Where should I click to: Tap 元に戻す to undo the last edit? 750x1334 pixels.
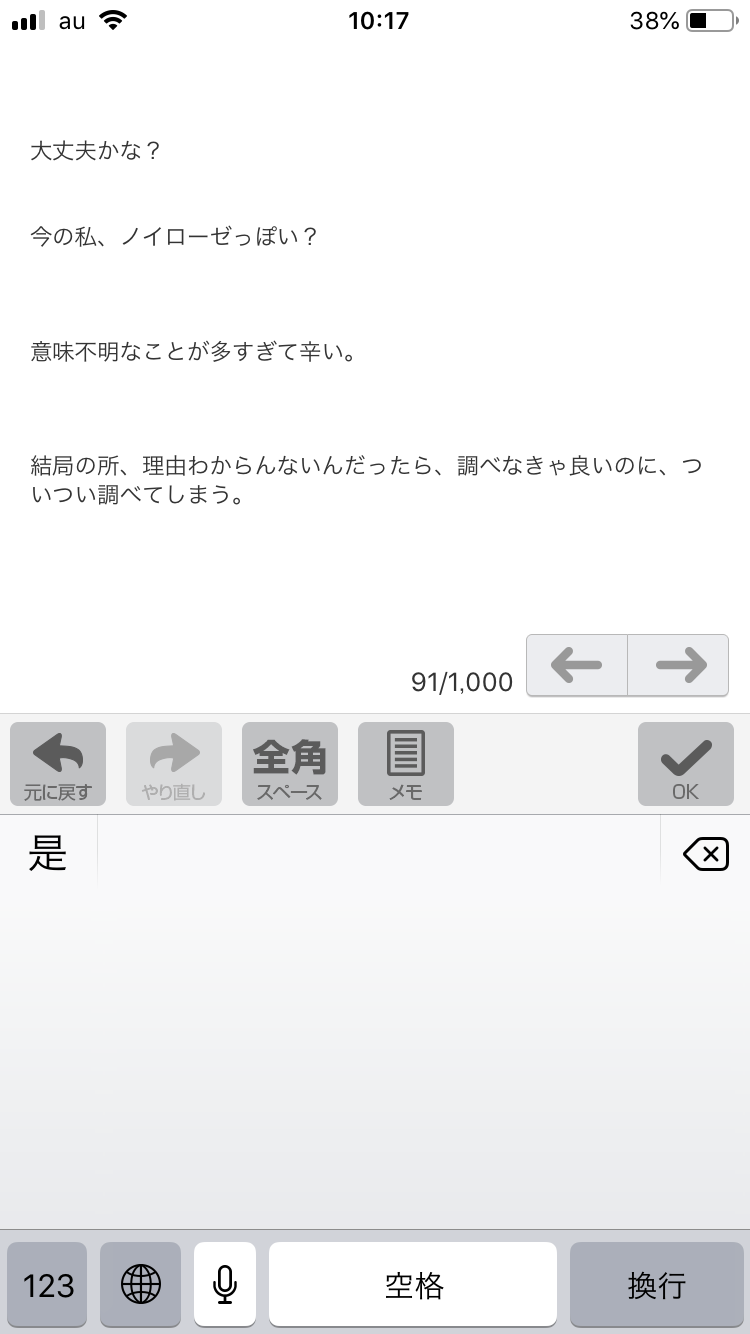coord(58,764)
